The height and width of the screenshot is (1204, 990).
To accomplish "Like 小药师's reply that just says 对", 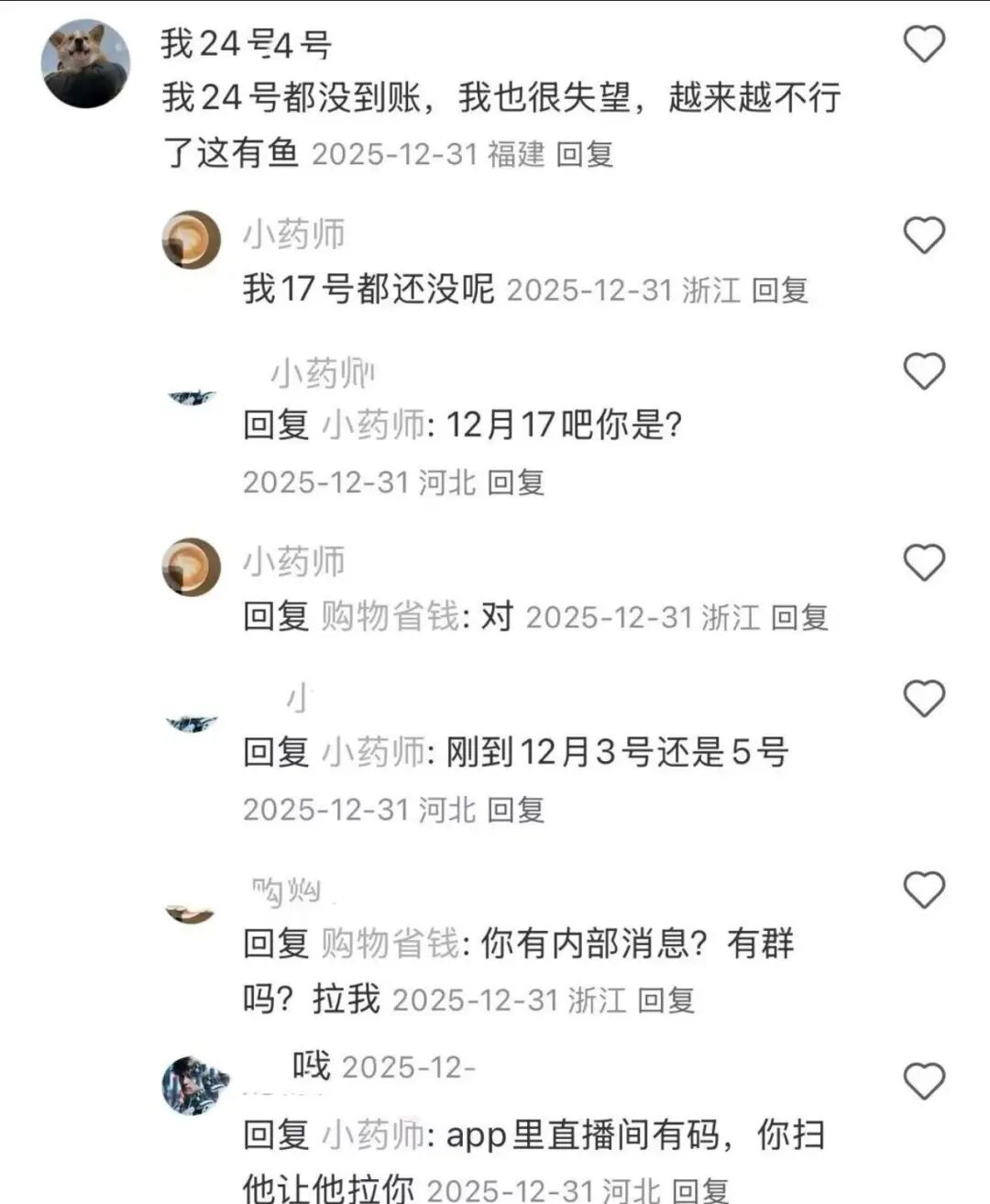I will click(x=925, y=561).
